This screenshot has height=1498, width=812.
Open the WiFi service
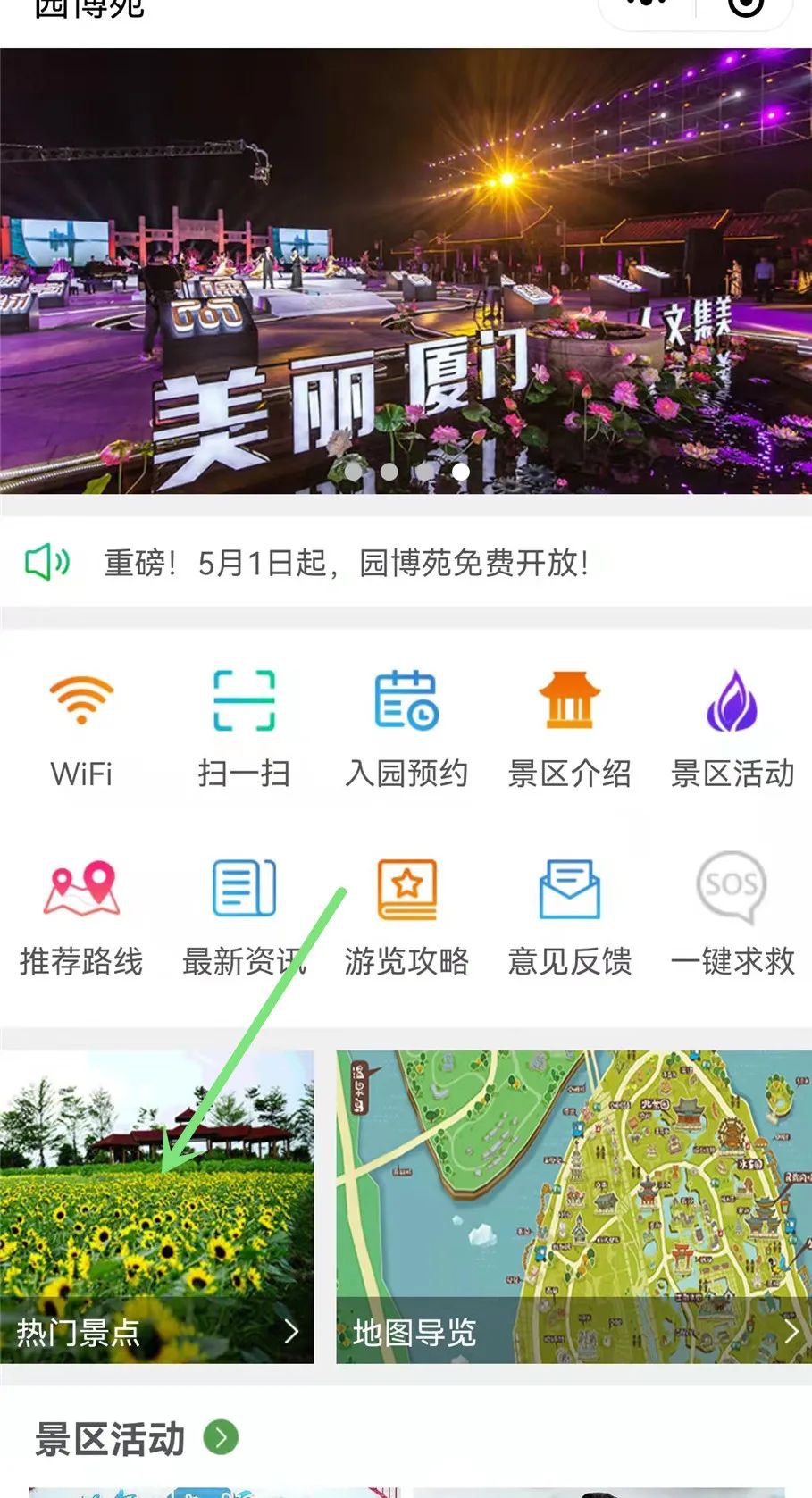pos(81,729)
